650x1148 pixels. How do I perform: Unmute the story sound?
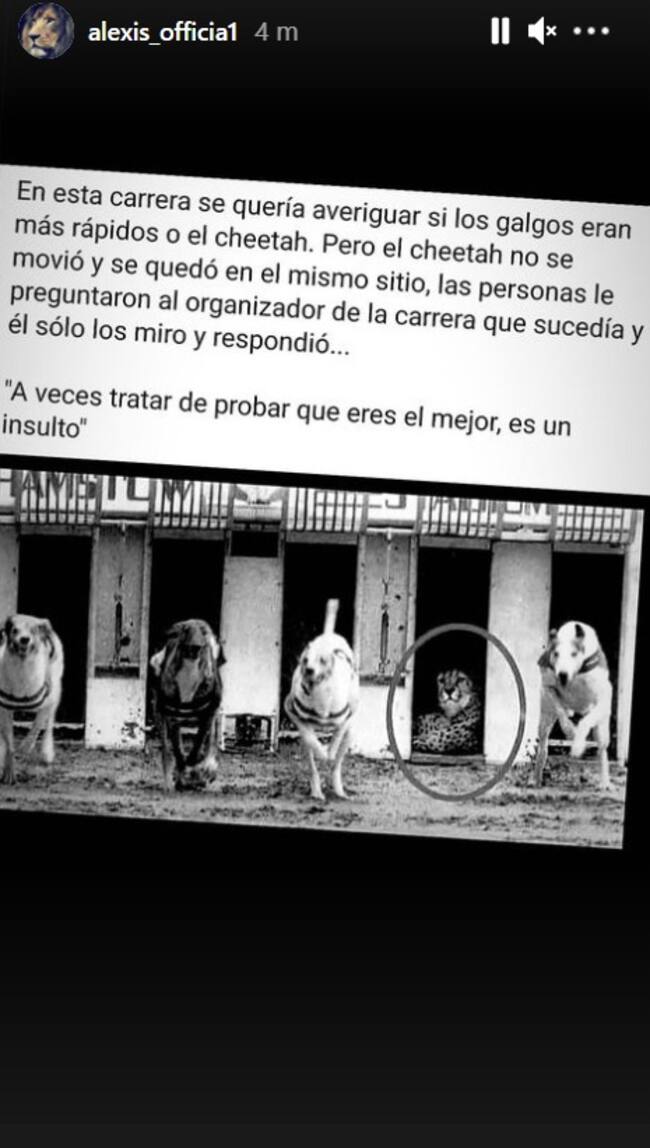(x=542, y=32)
